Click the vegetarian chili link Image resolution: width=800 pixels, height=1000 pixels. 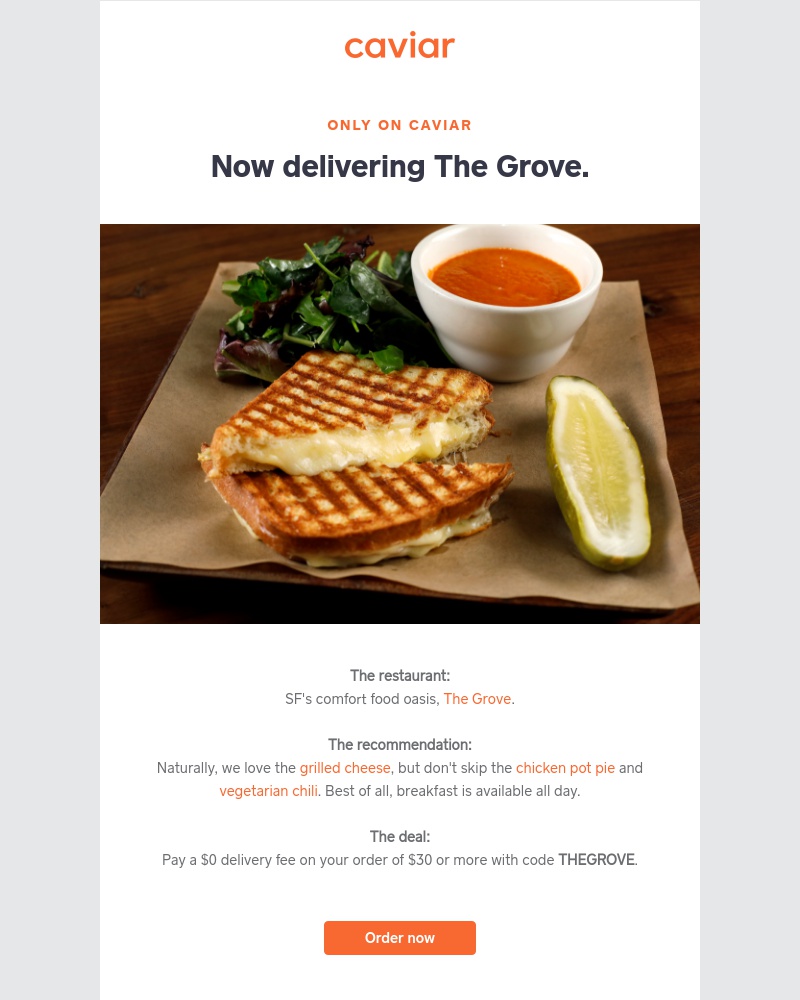point(267,791)
